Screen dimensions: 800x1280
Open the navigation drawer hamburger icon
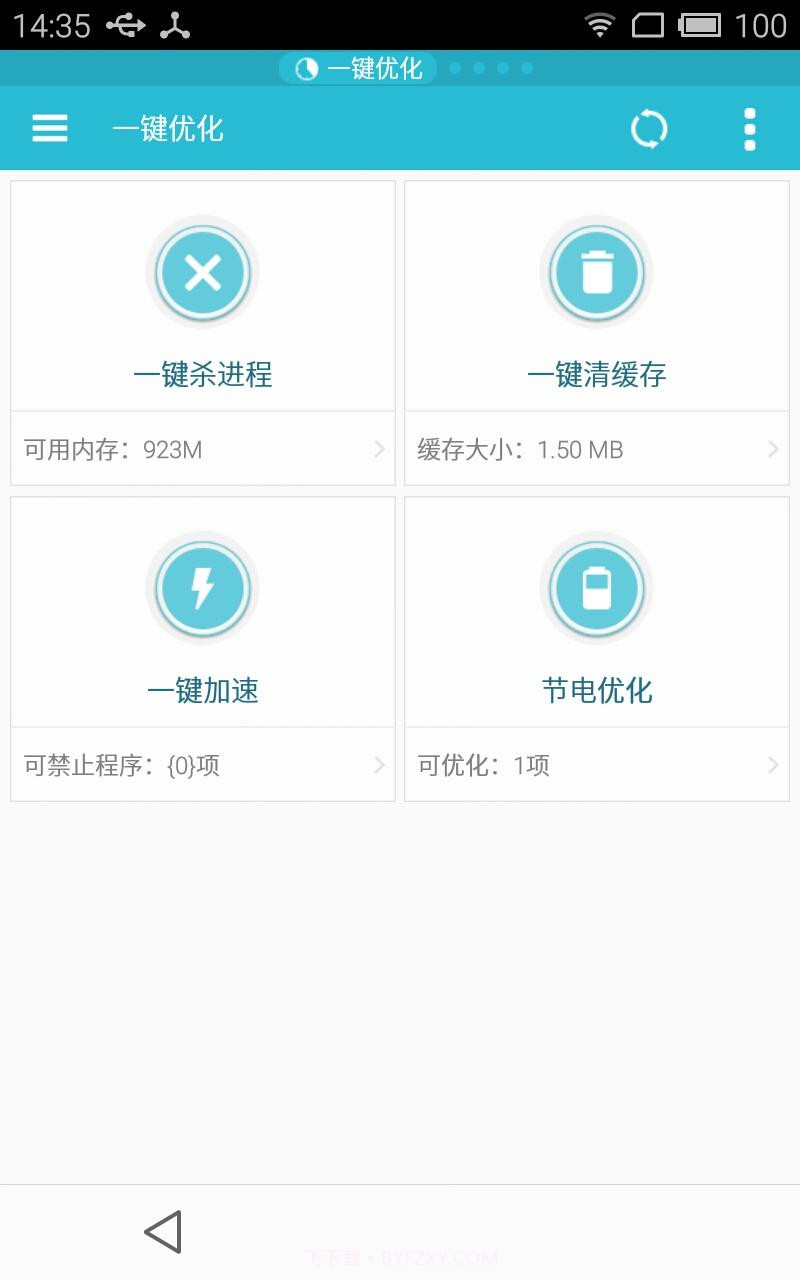[x=50, y=128]
